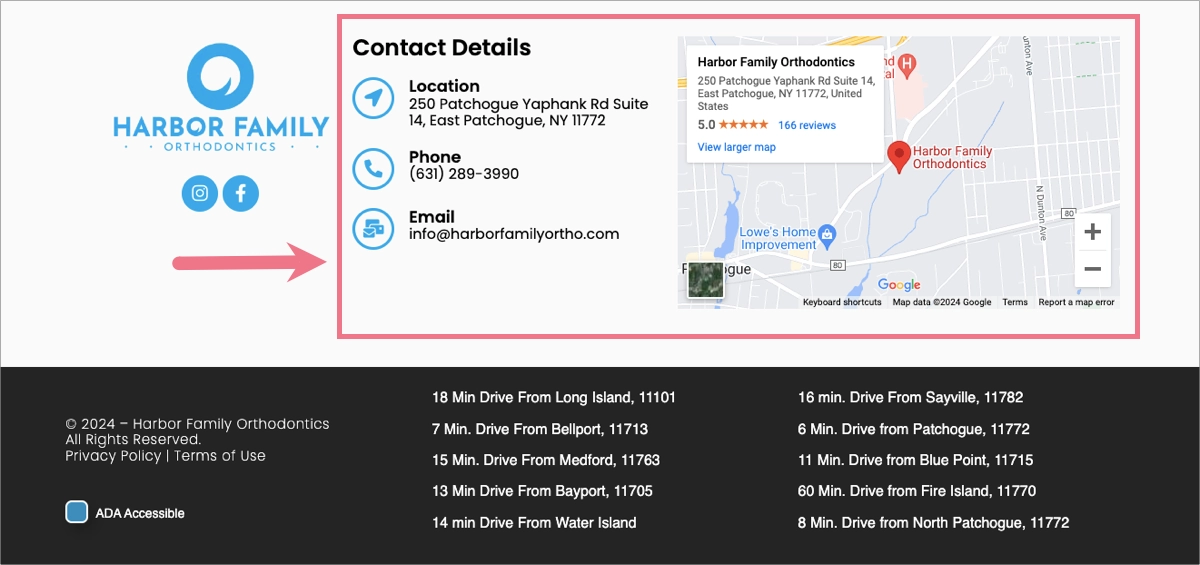
Task: Zoom in on the map
Action: [1092, 232]
